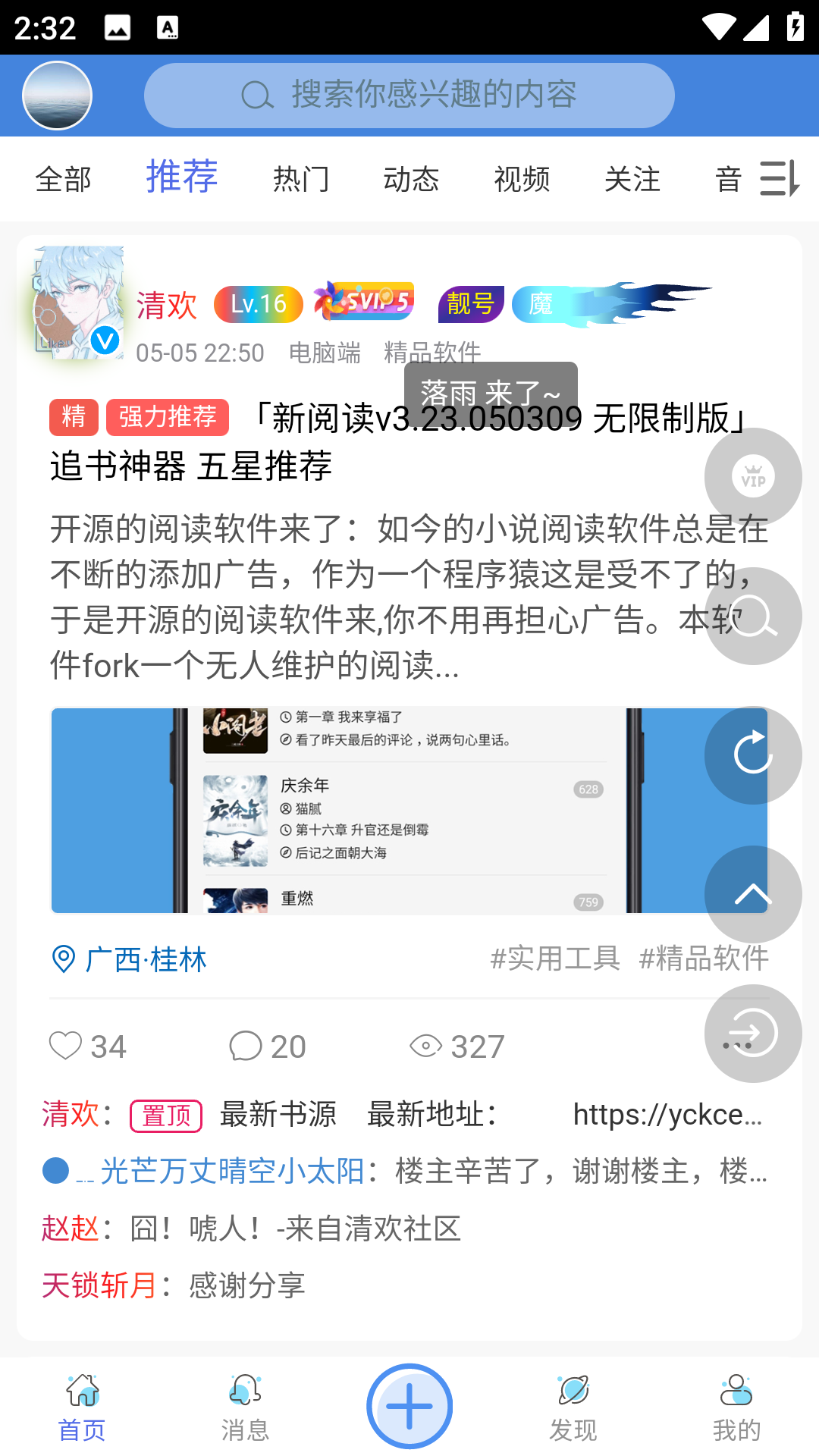Go to the 发现 tab
The height and width of the screenshot is (1456, 819).
click(x=573, y=1407)
